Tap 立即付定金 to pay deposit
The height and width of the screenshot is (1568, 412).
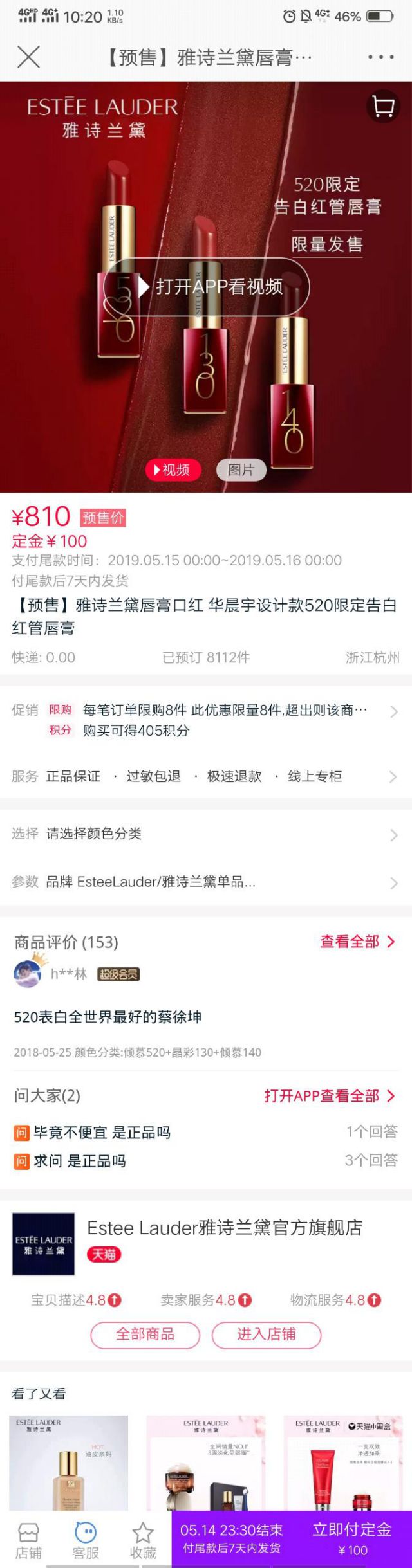click(x=352, y=1539)
